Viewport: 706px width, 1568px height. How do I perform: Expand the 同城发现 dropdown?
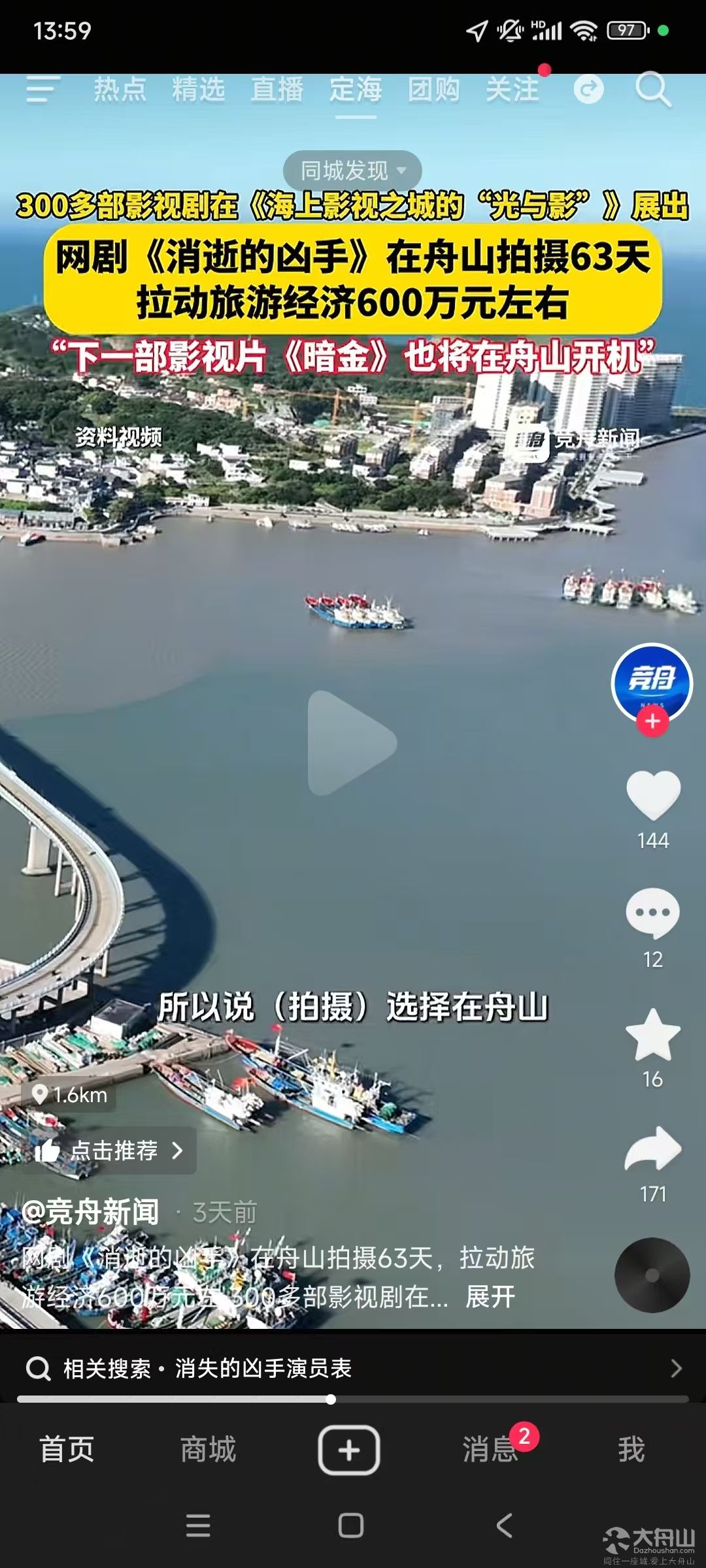click(x=352, y=171)
